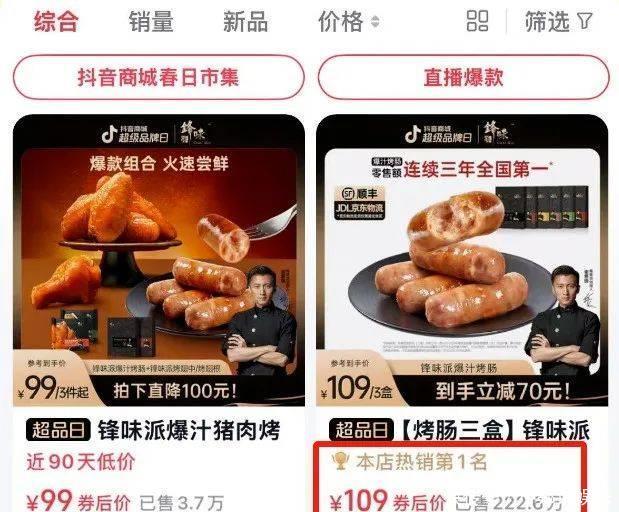The height and width of the screenshot is (512, 619).
Task: Show 新品 products
Action: pyautogui.click(x=246, y=22)
